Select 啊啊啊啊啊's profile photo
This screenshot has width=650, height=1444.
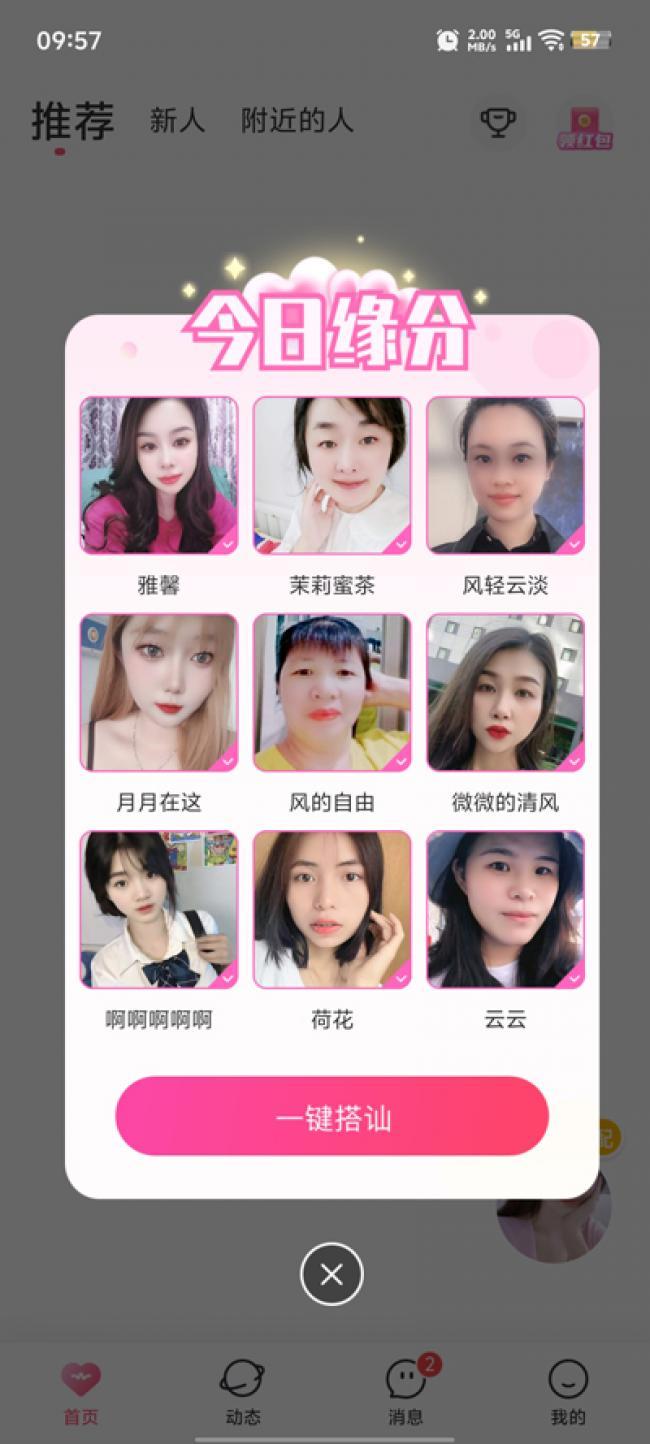click(159, 909)
